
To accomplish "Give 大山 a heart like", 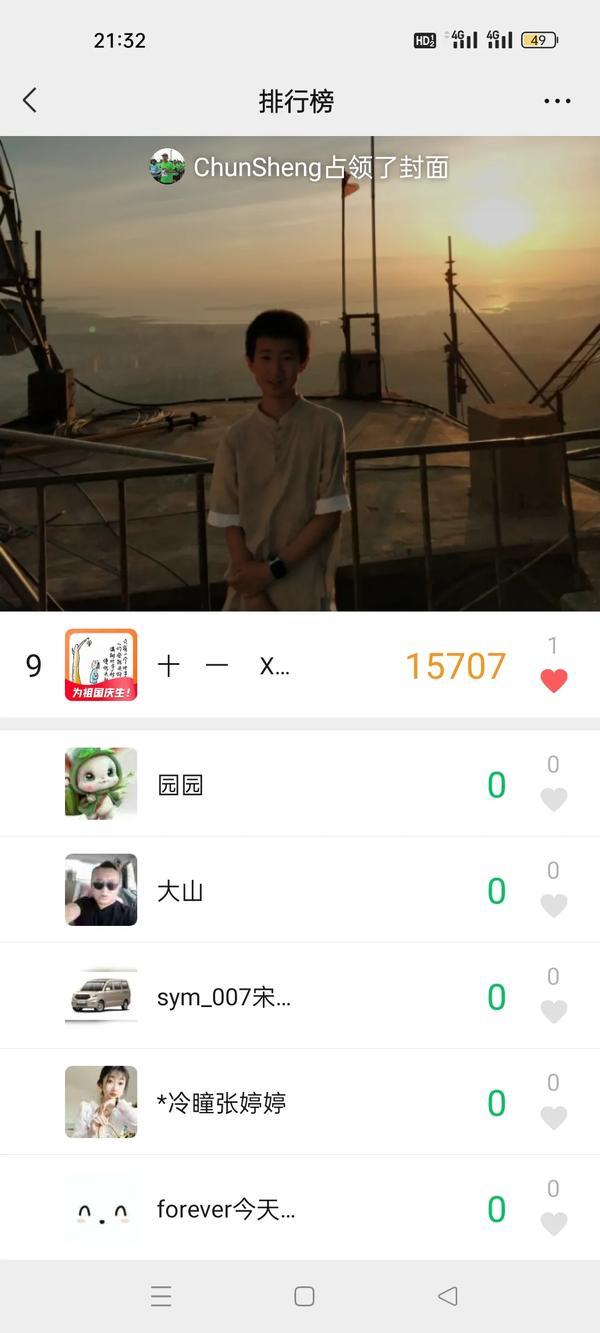I will [x=553, y=905].
